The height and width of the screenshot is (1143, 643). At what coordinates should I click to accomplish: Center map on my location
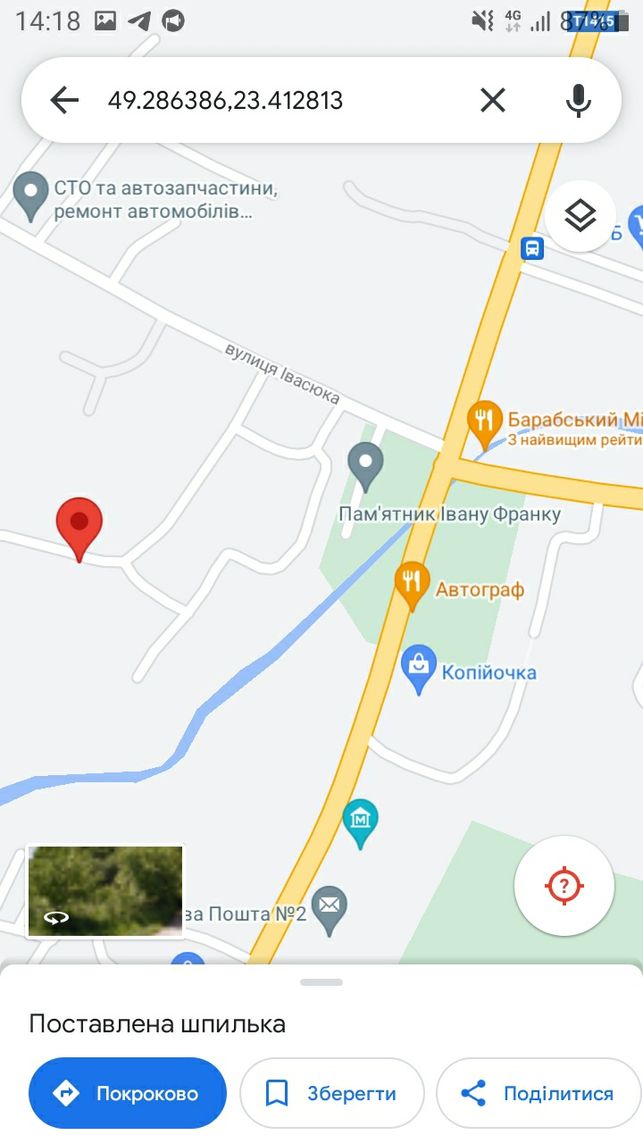[564, 886]
